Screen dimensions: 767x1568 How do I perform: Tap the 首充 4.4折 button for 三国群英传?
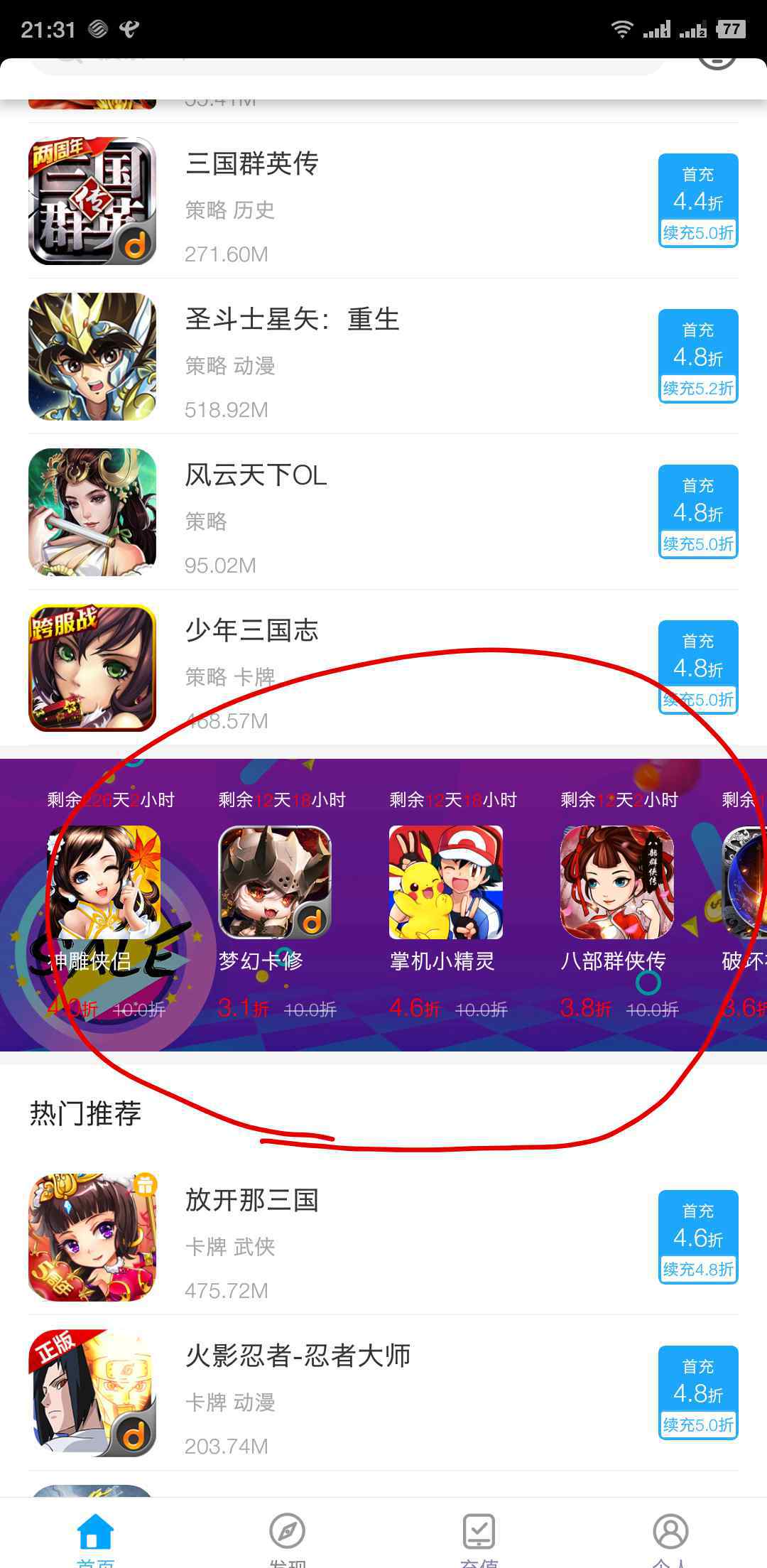tap(698, 201)
